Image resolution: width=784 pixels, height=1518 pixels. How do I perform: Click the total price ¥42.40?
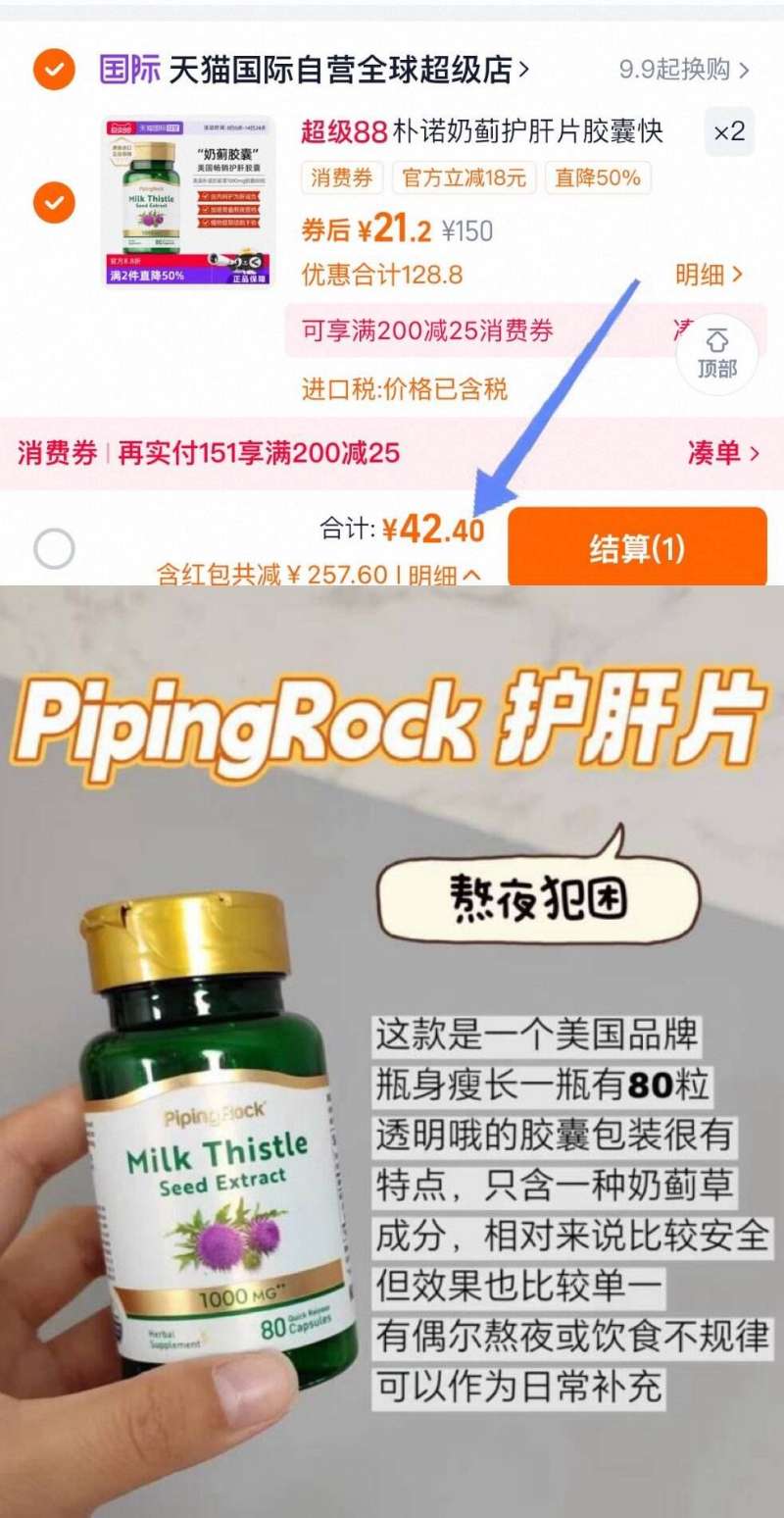[434, 530]
